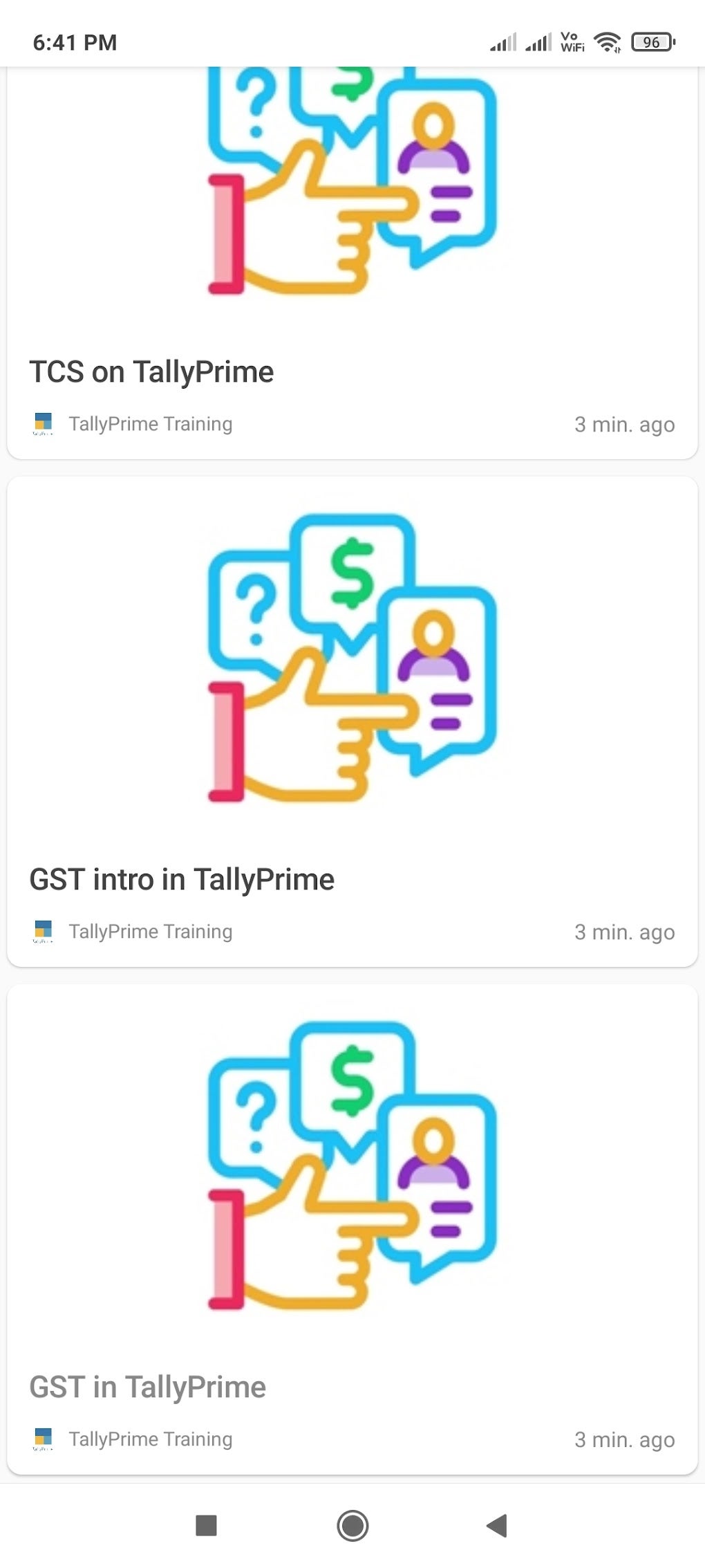Viewport: 705px width, 1568px height.
Task: Open the TCS on TallyPrime card
Action: click(352, 263)
